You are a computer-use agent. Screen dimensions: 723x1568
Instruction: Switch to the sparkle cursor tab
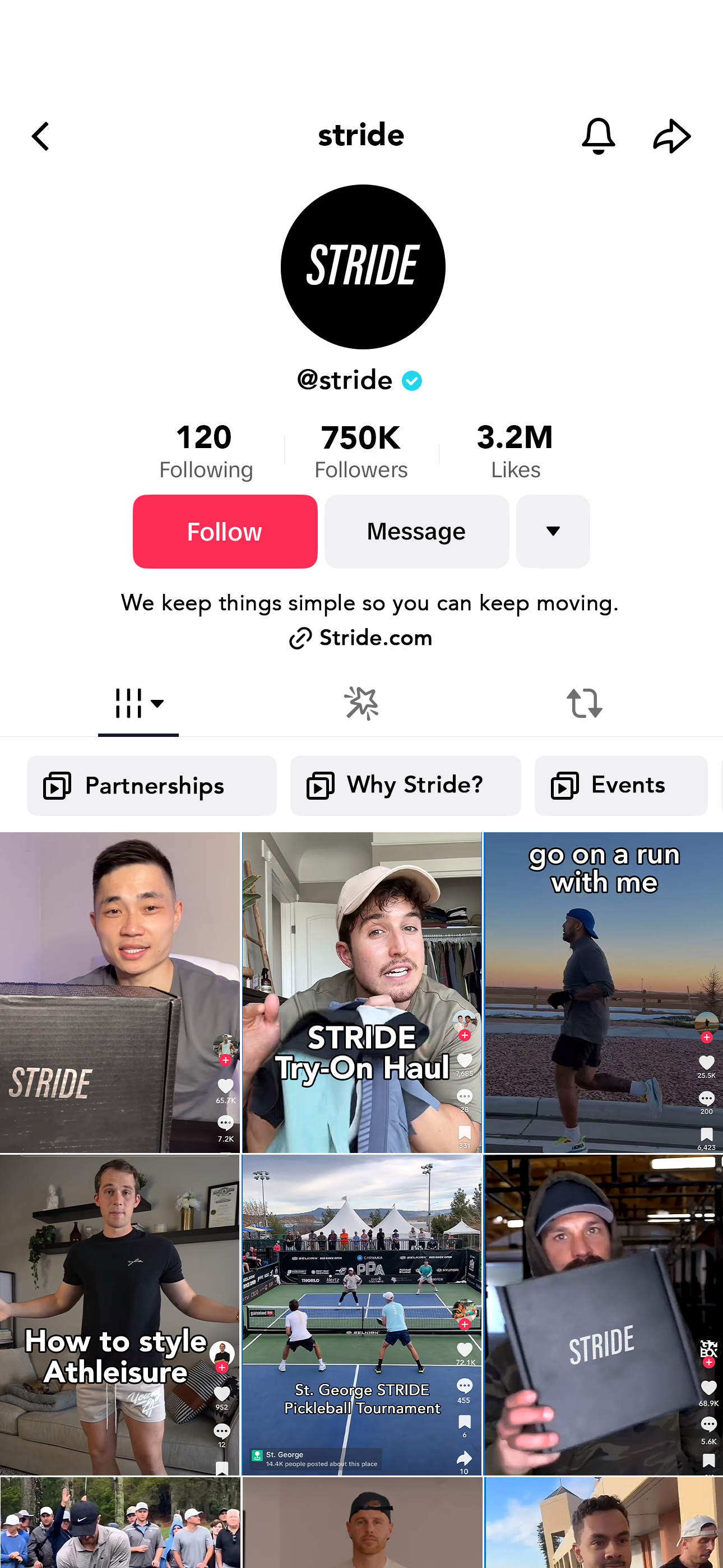pos(361,704)
